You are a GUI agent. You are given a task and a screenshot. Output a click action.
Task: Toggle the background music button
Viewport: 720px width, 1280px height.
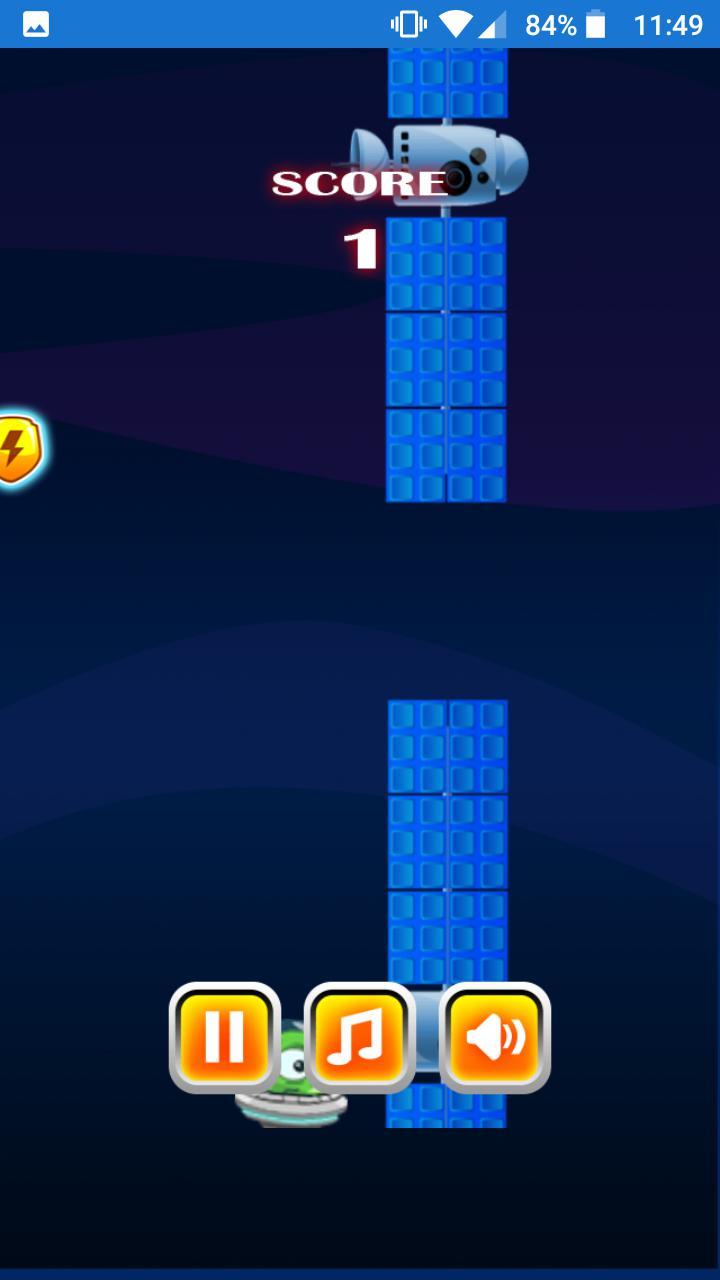coord(360,1037)
